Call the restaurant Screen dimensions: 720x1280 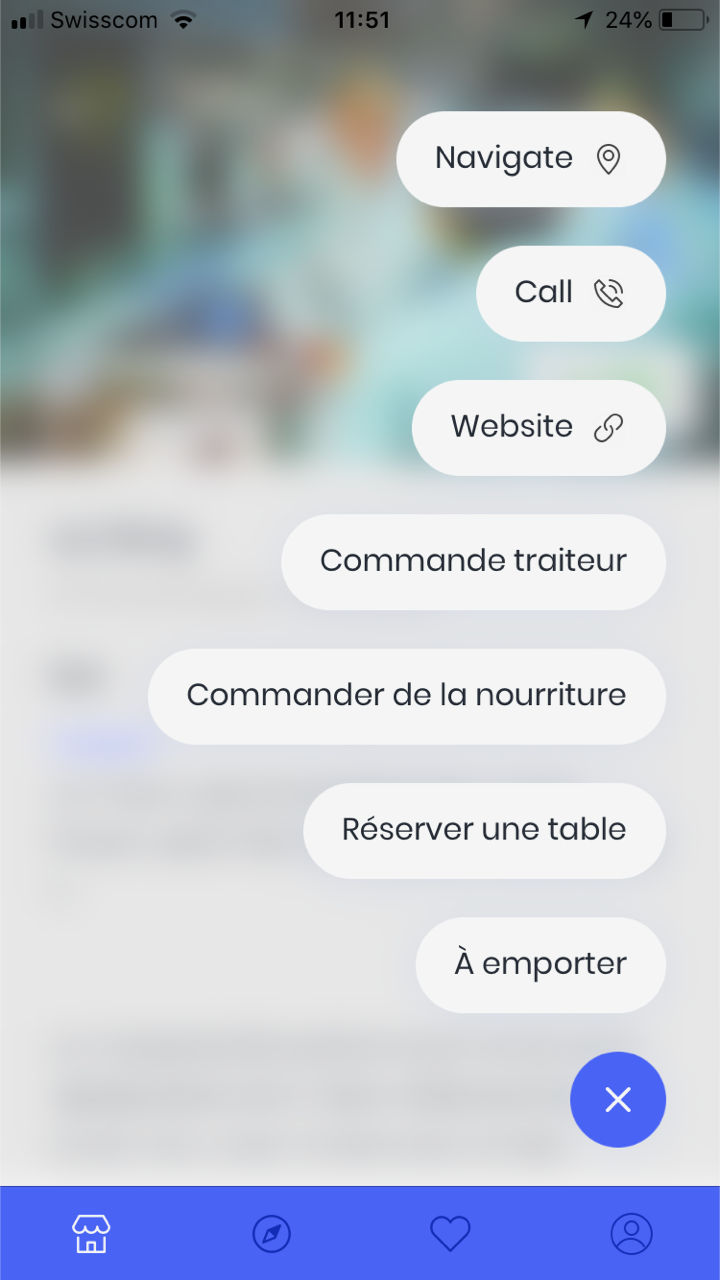coord(570,293)
